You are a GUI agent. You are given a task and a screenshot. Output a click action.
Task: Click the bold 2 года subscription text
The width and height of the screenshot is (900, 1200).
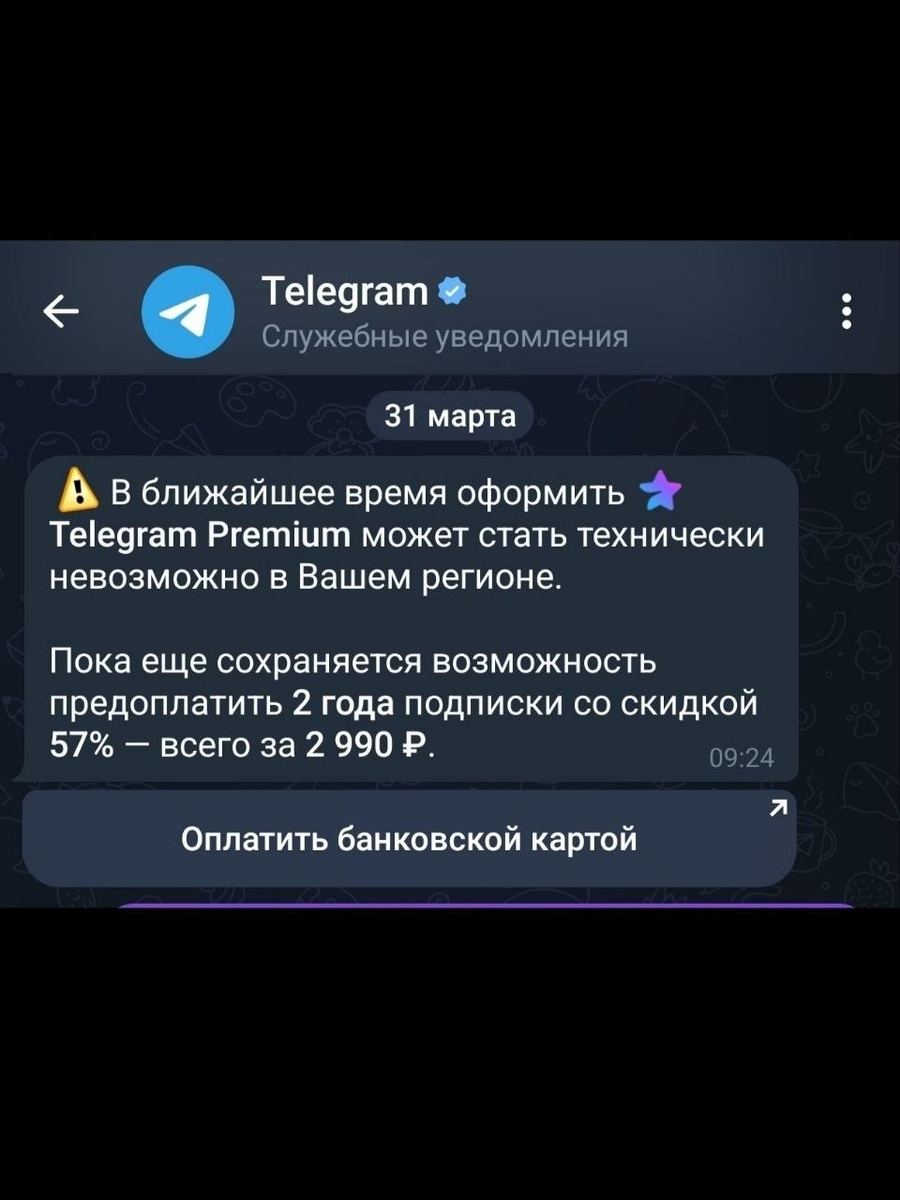(x=345, y=703)
